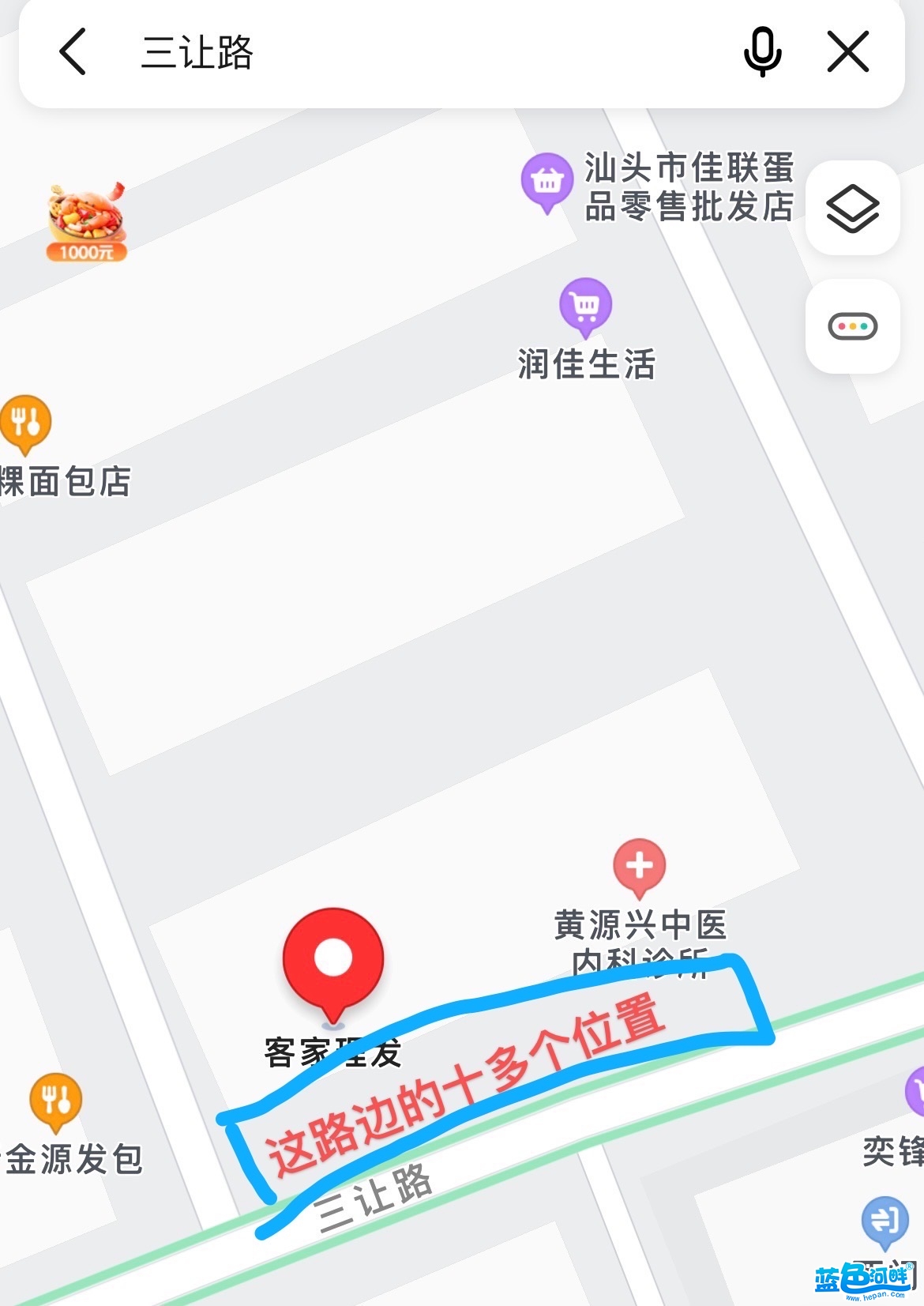Open the 金源发包 restaurant marker
Image resolution: width=924 pixels, height=1306 pixels.
[x=55, y=1100]
